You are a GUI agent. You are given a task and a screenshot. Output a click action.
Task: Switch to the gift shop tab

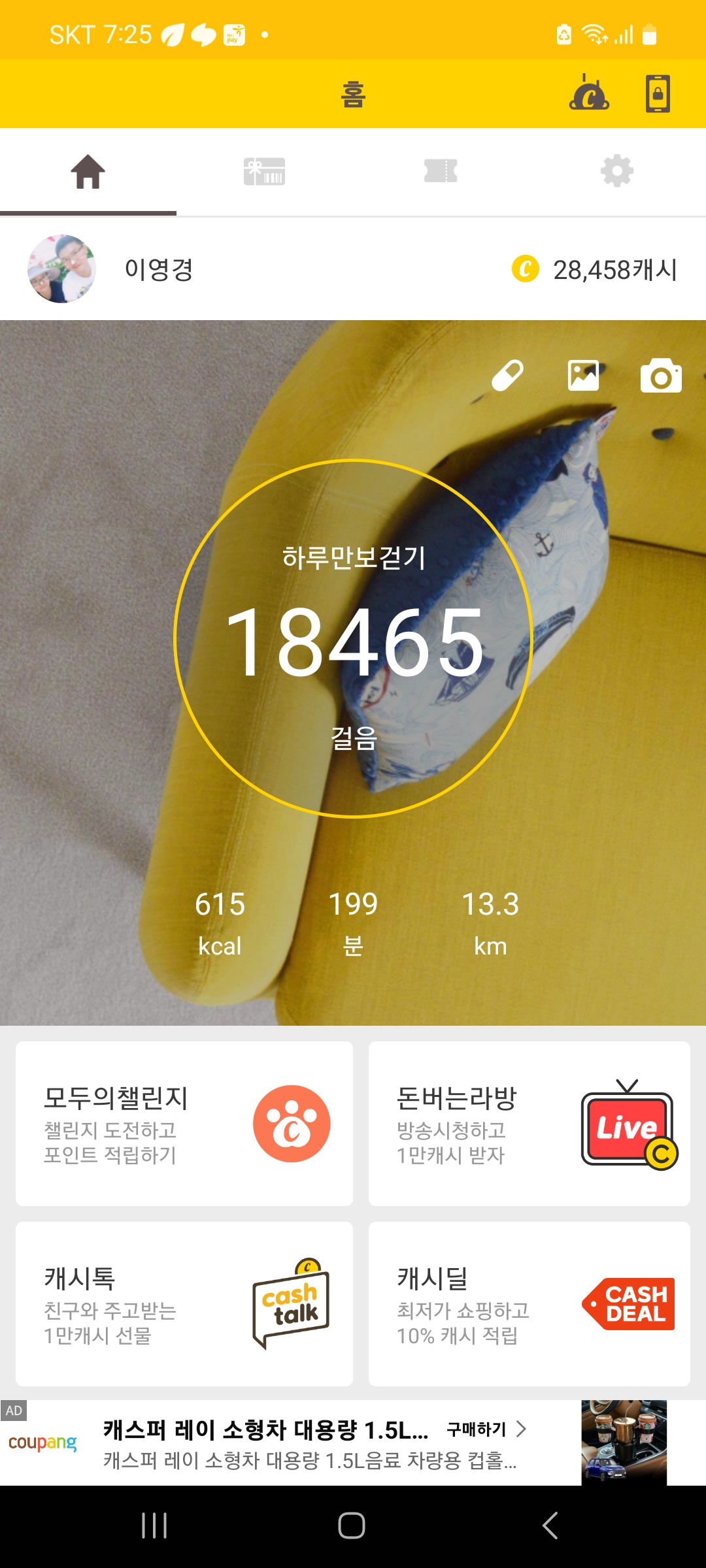pos(264,172)
